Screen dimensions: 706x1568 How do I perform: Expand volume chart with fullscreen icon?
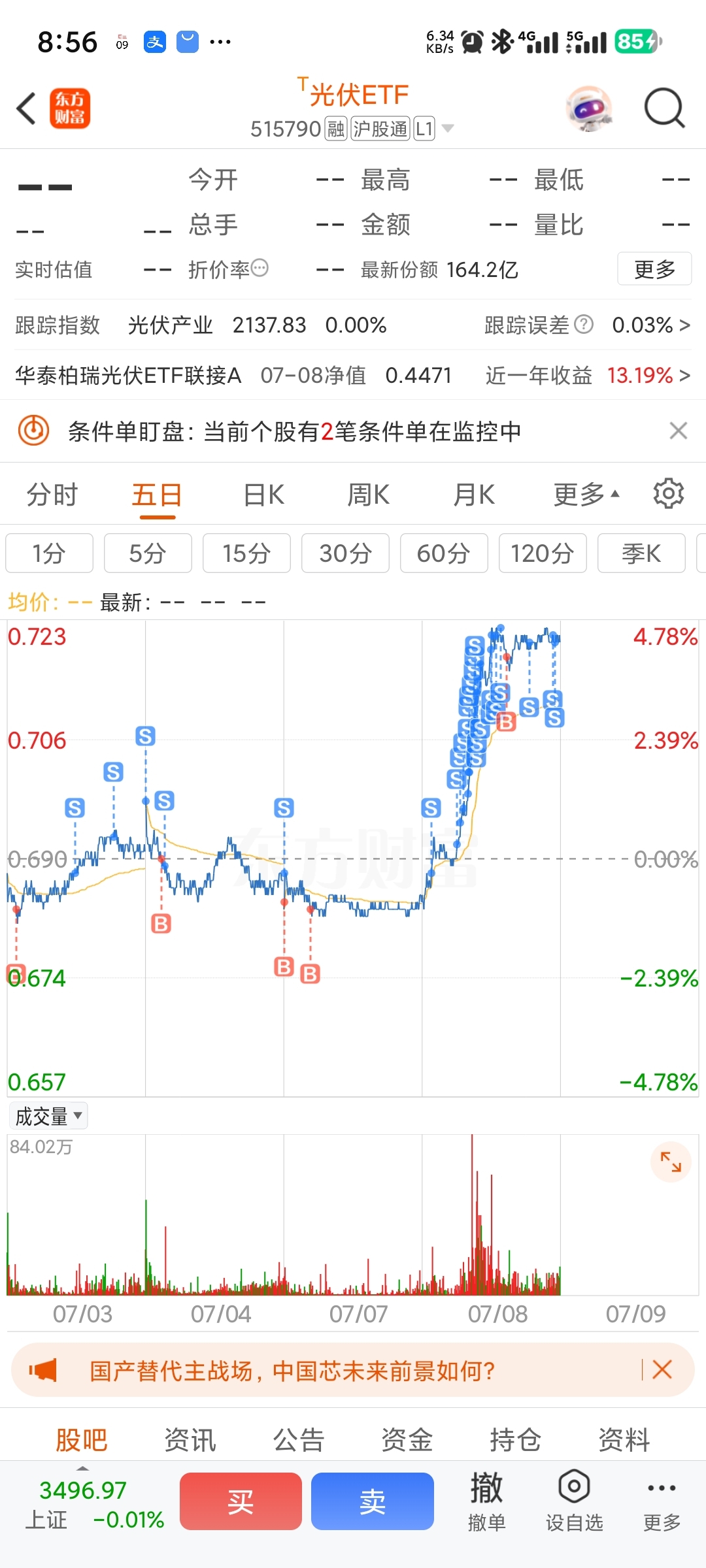click(x=671, y=1163)
